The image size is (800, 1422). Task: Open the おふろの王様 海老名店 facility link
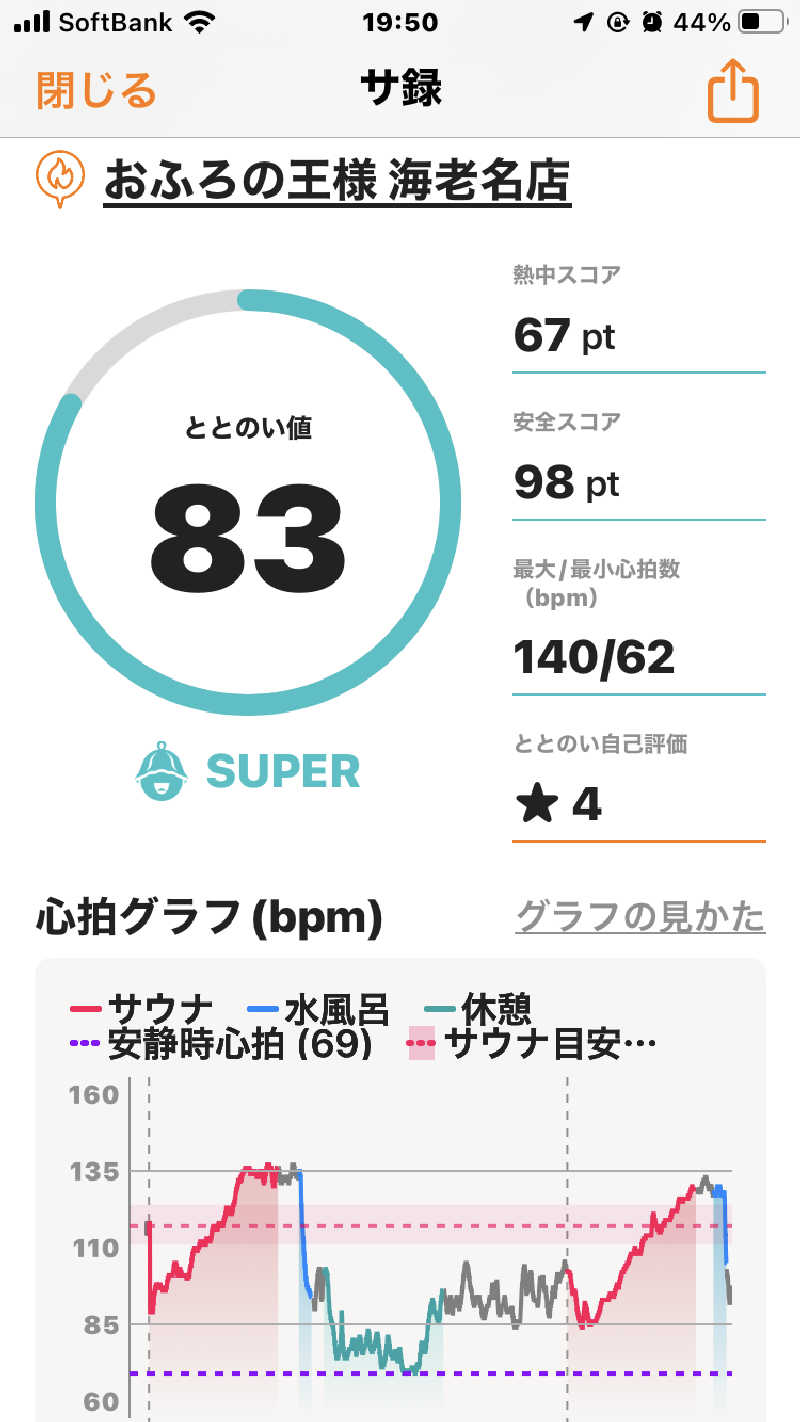(337, 182)
